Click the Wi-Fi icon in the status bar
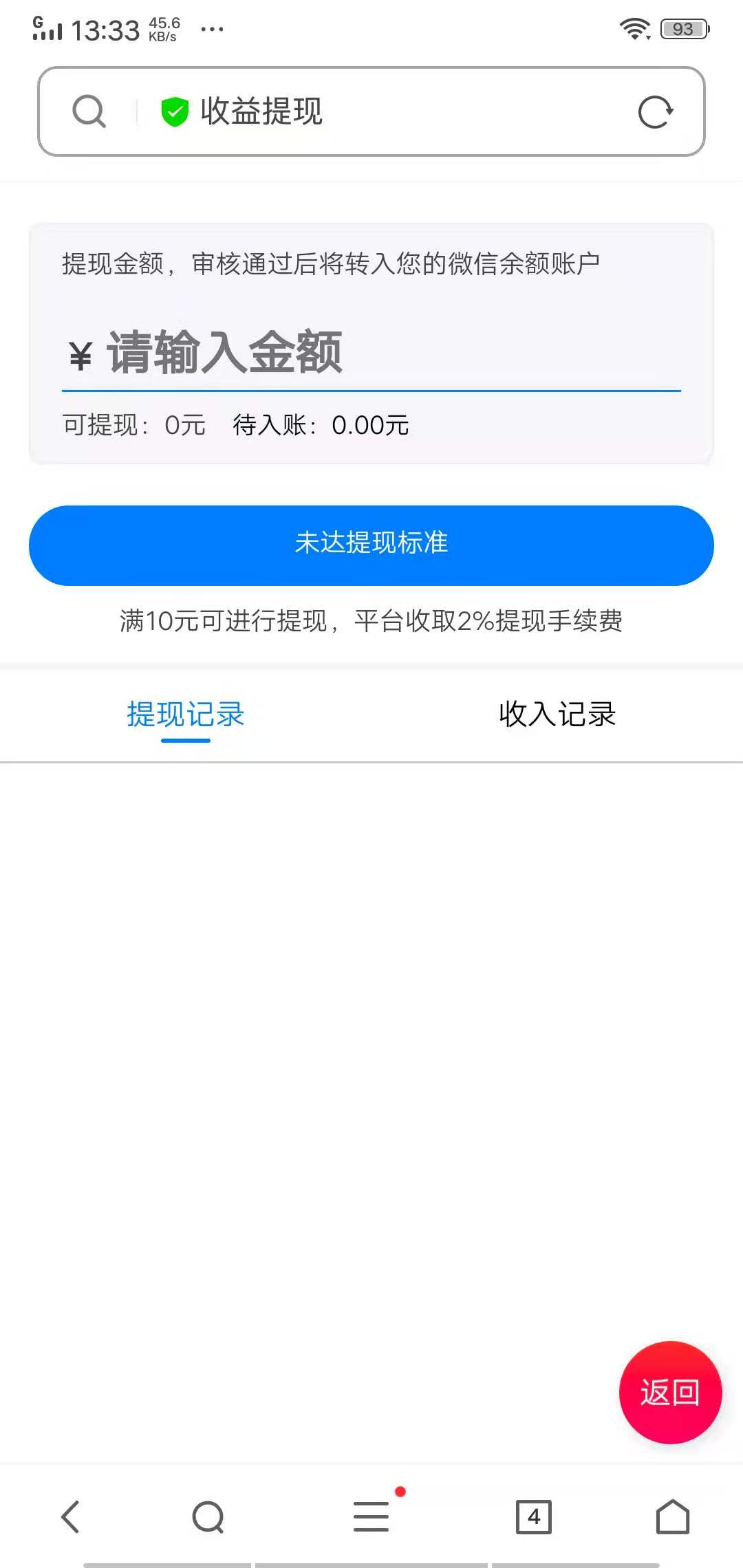The width and height of the screenshot is (743, 1568). (634, 28)
